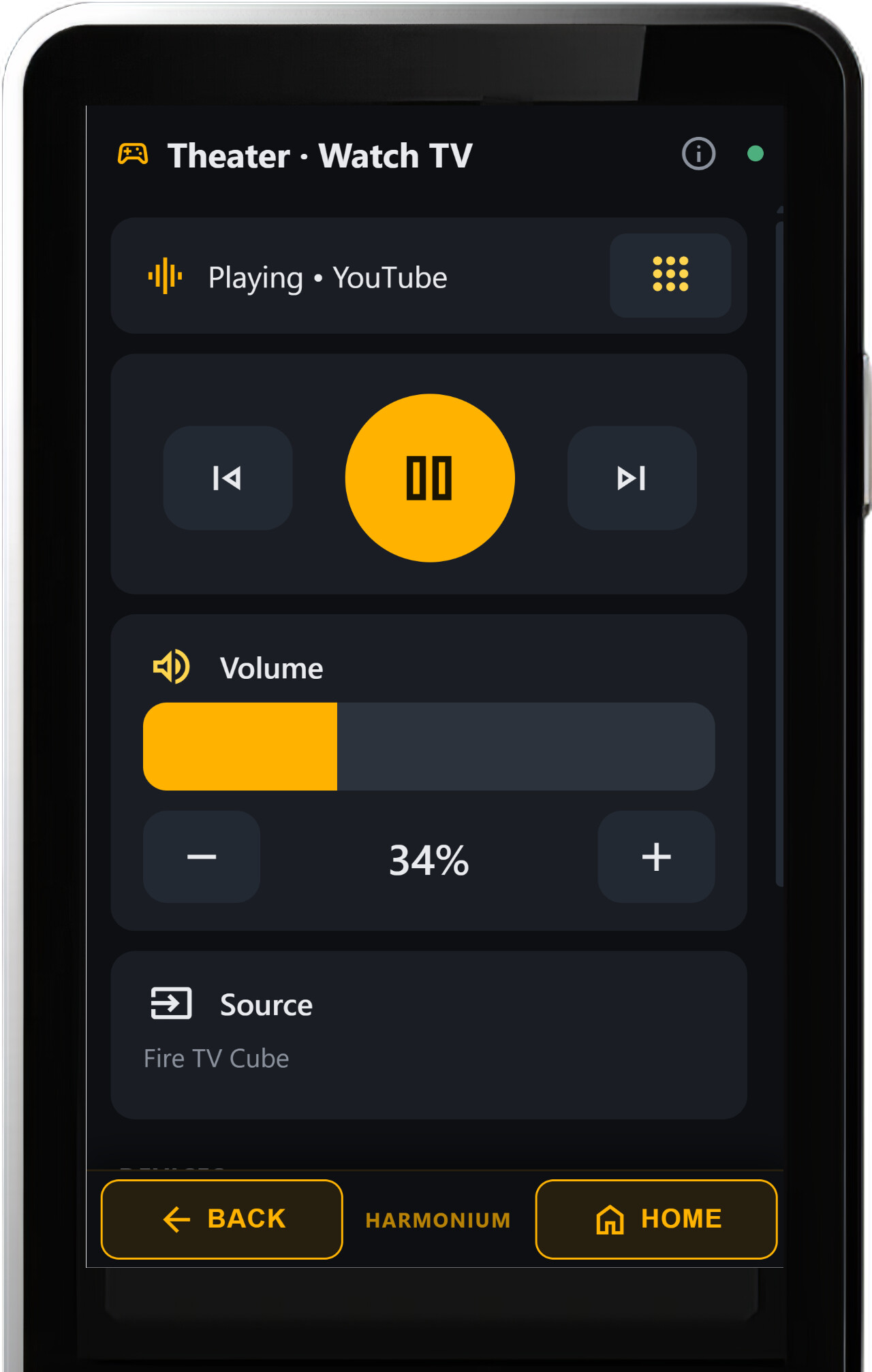Pause the playing YouTube video
The width and height of the screenshot is (872, 1372).
pos(430,478)
